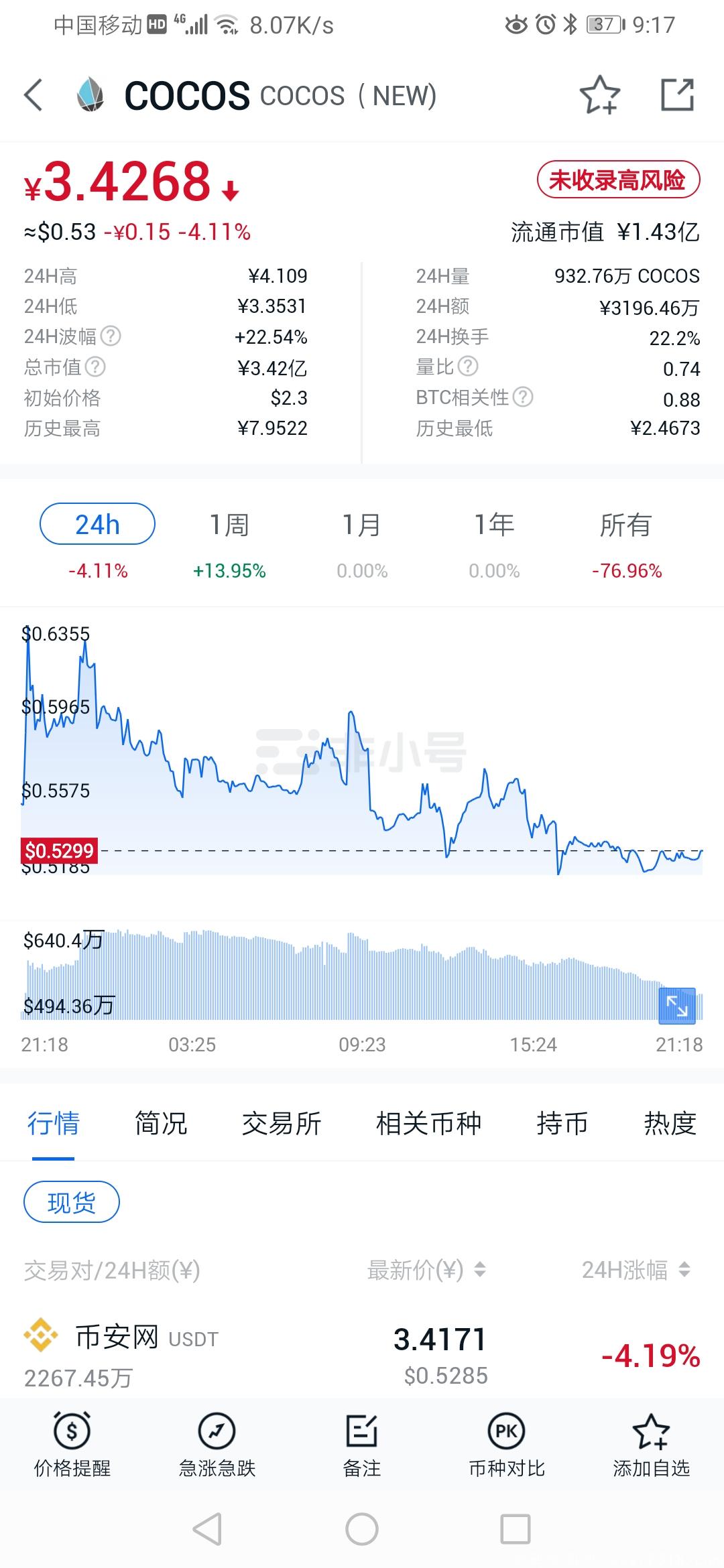The image size is (724, 1568).
Task: Open the 量比 explanation popup
Action: [x=469, y=367]
